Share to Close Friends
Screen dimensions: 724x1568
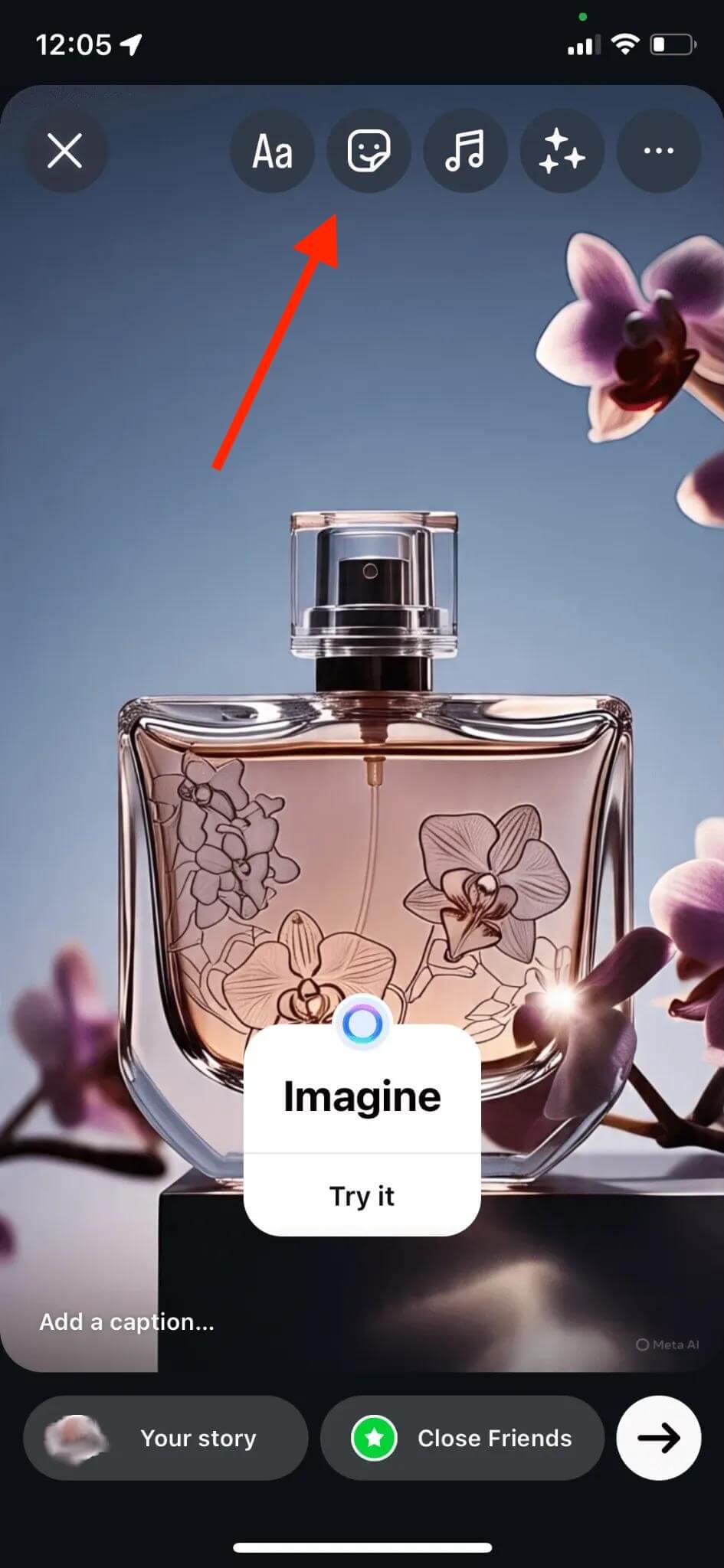click(x=462, y=1438)
